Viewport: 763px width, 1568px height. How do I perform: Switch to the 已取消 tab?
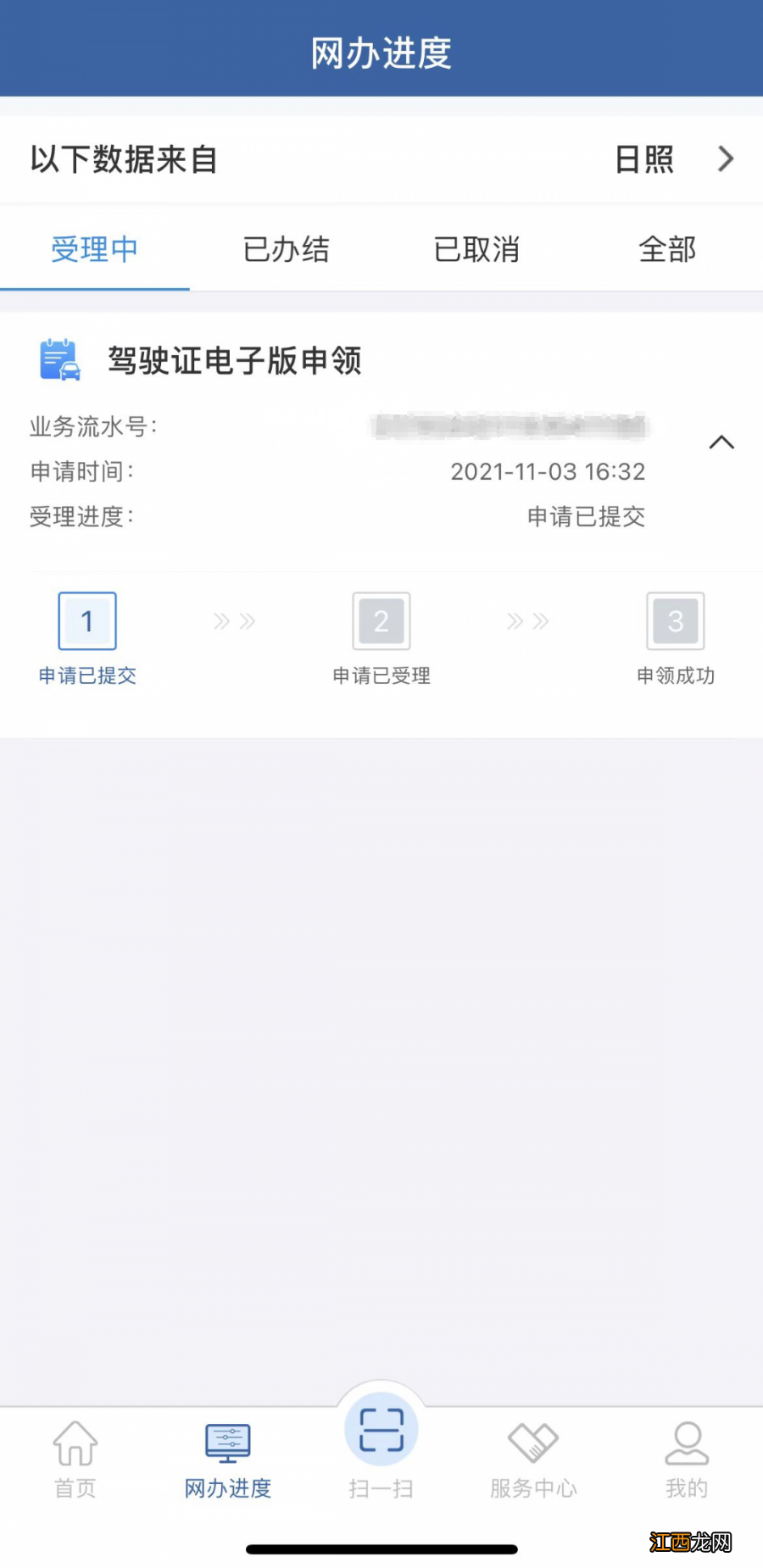click(476, 250)
